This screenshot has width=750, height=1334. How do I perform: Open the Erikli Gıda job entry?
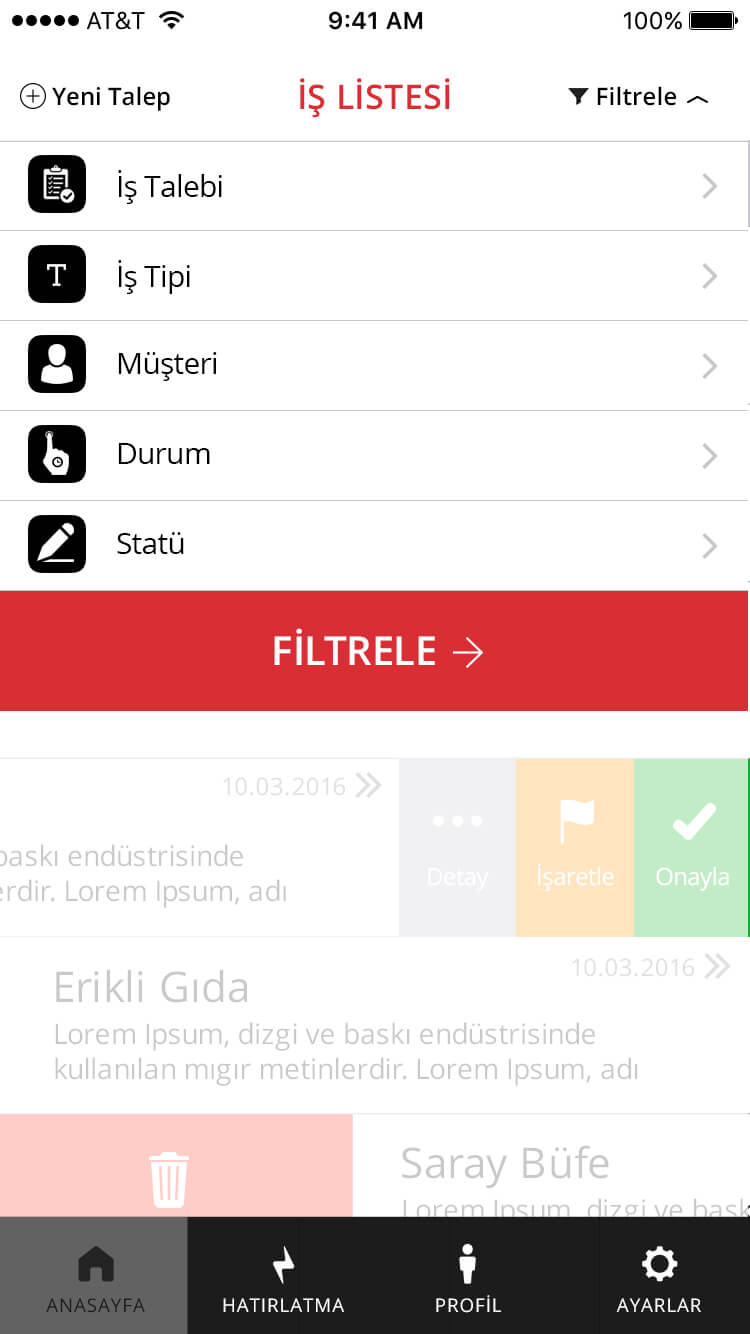click(375, 1026)
